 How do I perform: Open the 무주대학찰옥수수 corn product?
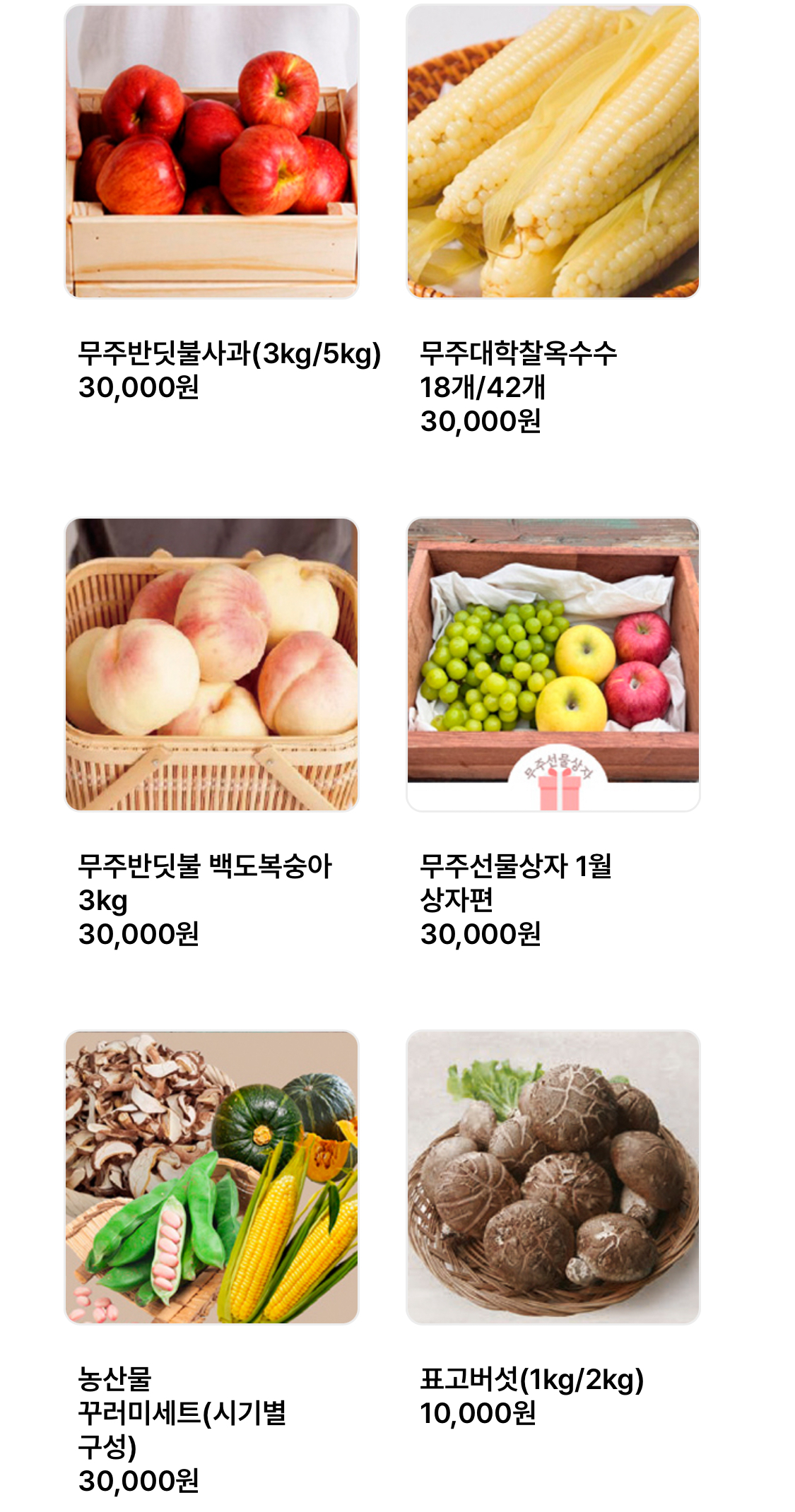[x=553, y=151]
